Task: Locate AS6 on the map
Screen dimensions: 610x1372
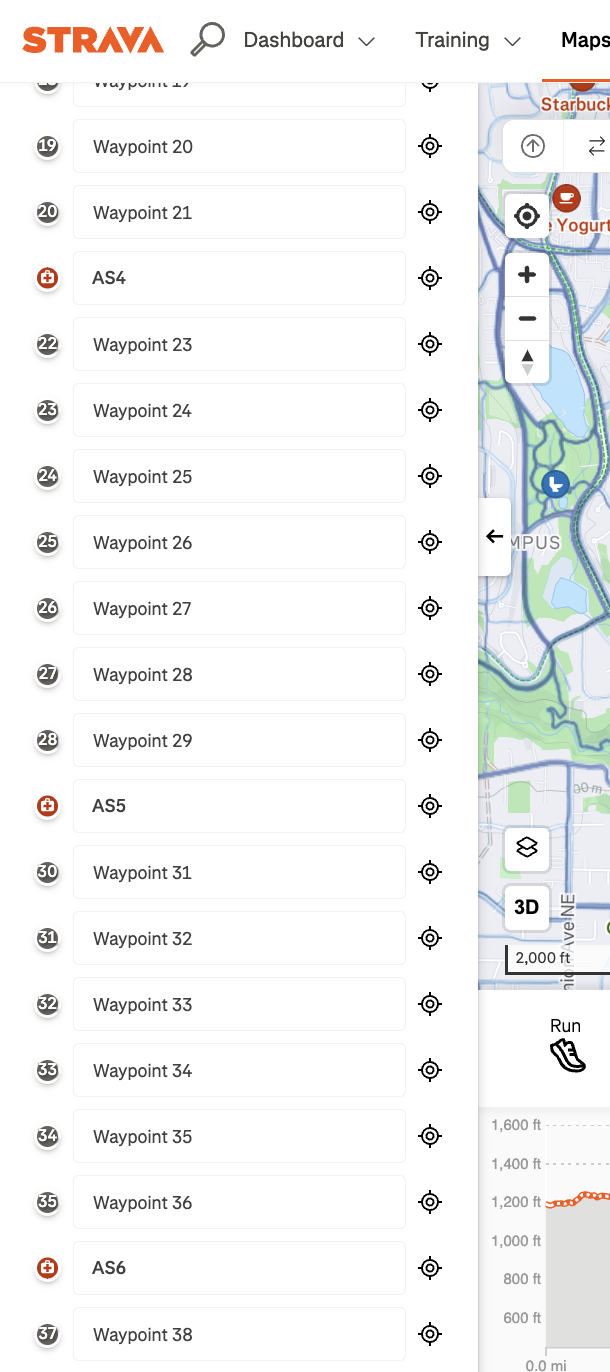Action: [x=430, y=1268]
